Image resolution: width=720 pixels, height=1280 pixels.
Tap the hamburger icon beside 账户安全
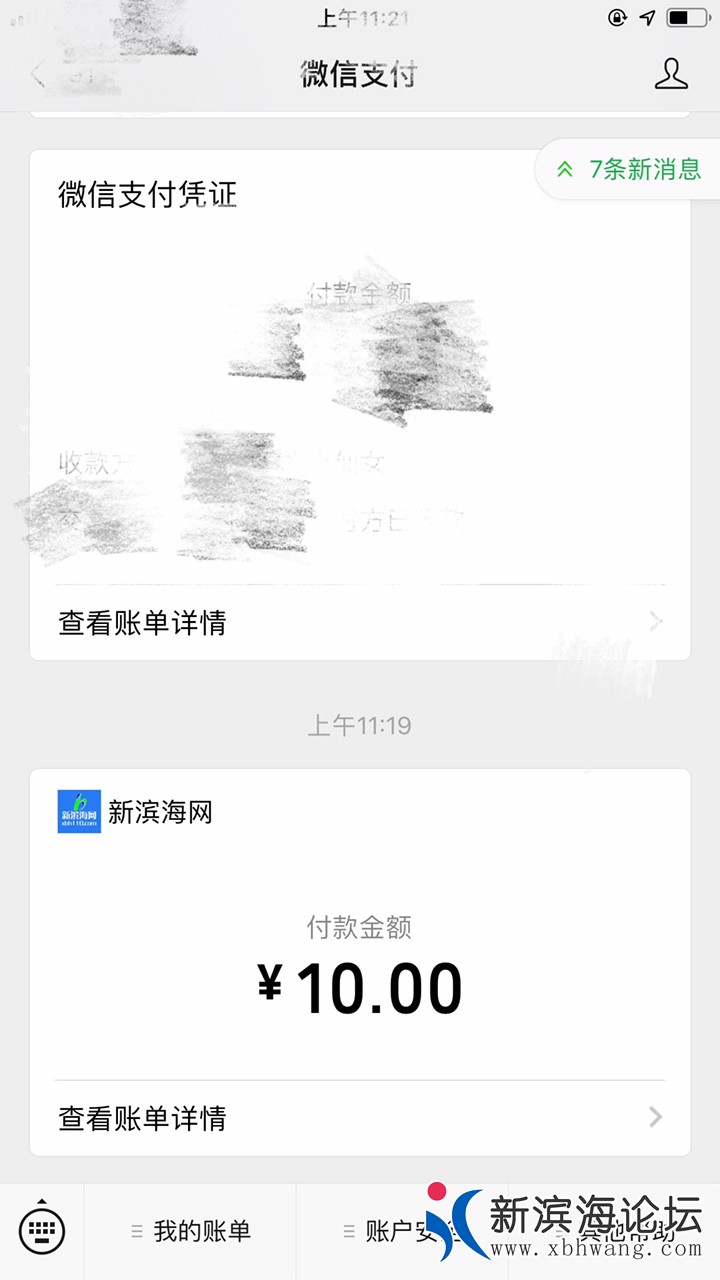[347, 1232]
